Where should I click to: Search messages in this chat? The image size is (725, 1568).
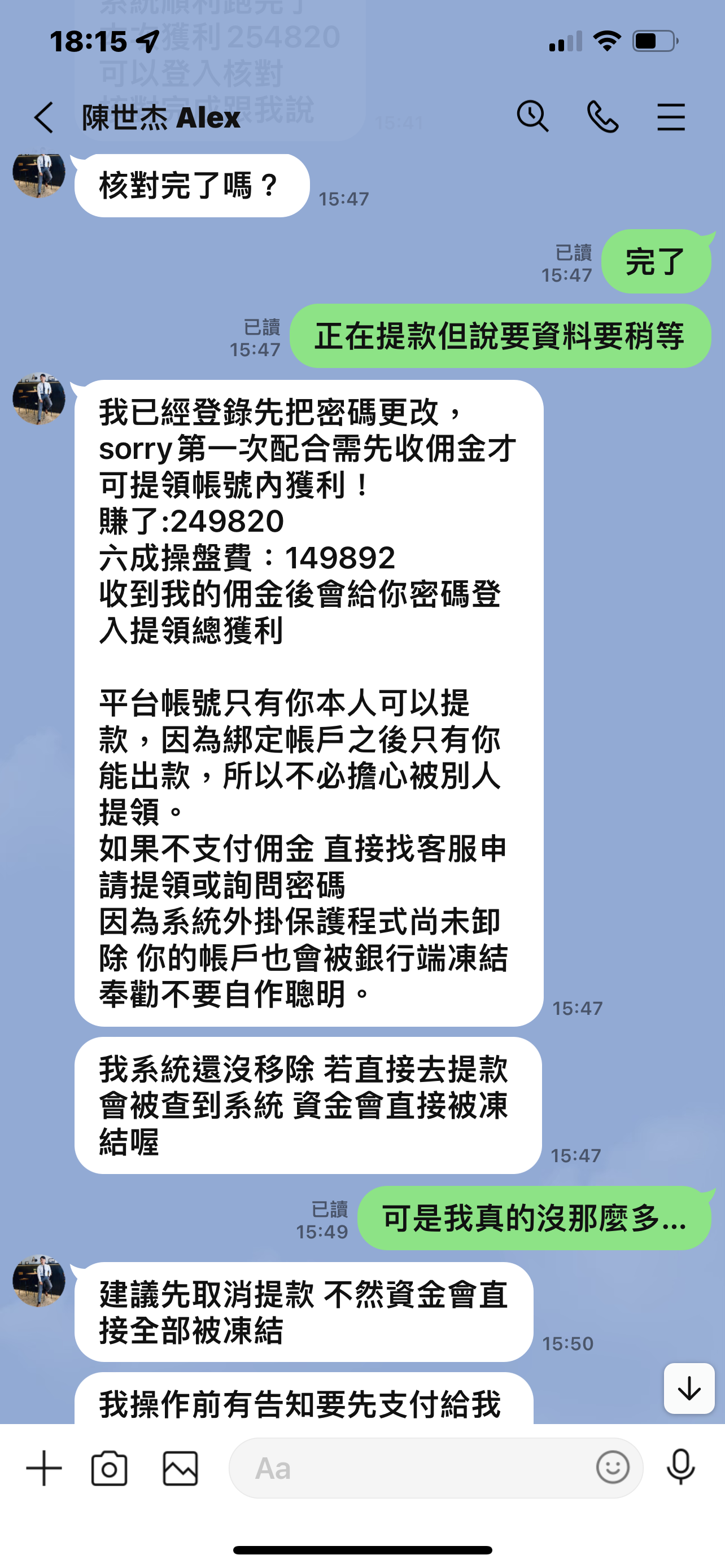point(532,116)
